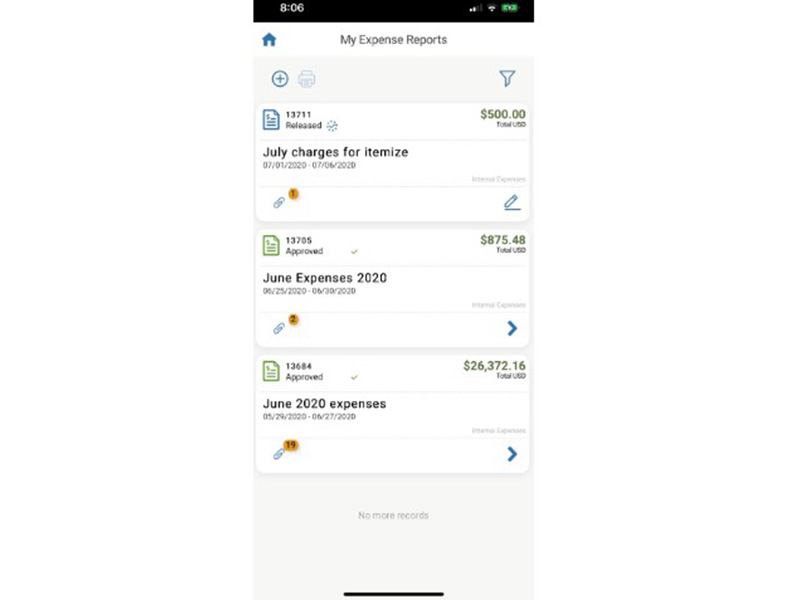Open the filter options
Viewport: 800px width, 600px height.
click(x=507, y=78)
